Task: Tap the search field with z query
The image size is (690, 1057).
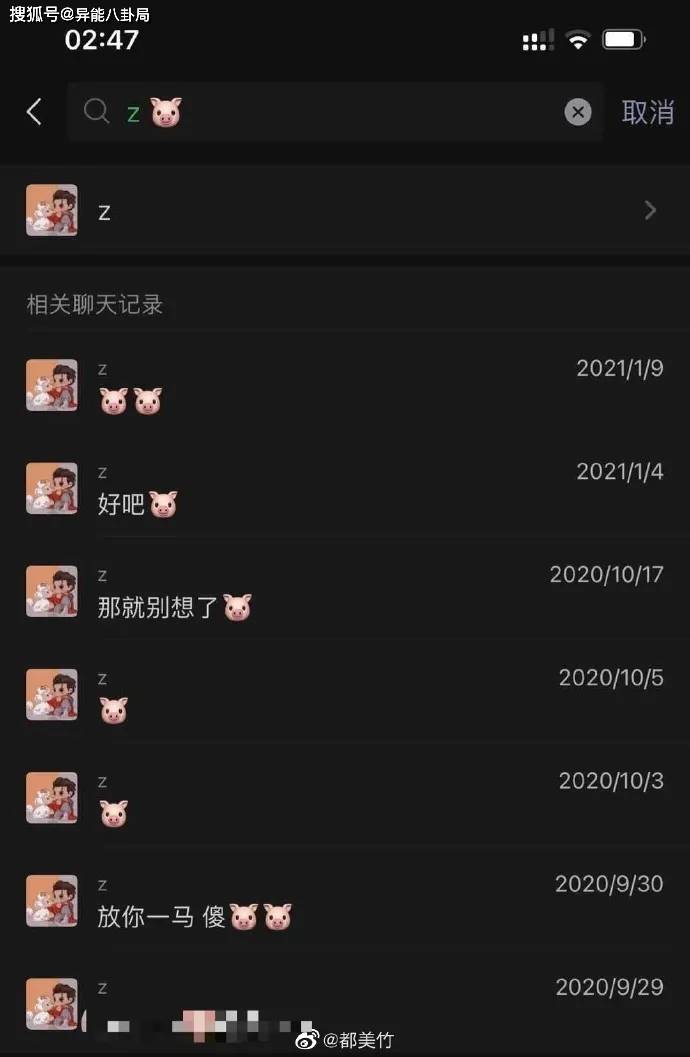Action: [330, 112]
